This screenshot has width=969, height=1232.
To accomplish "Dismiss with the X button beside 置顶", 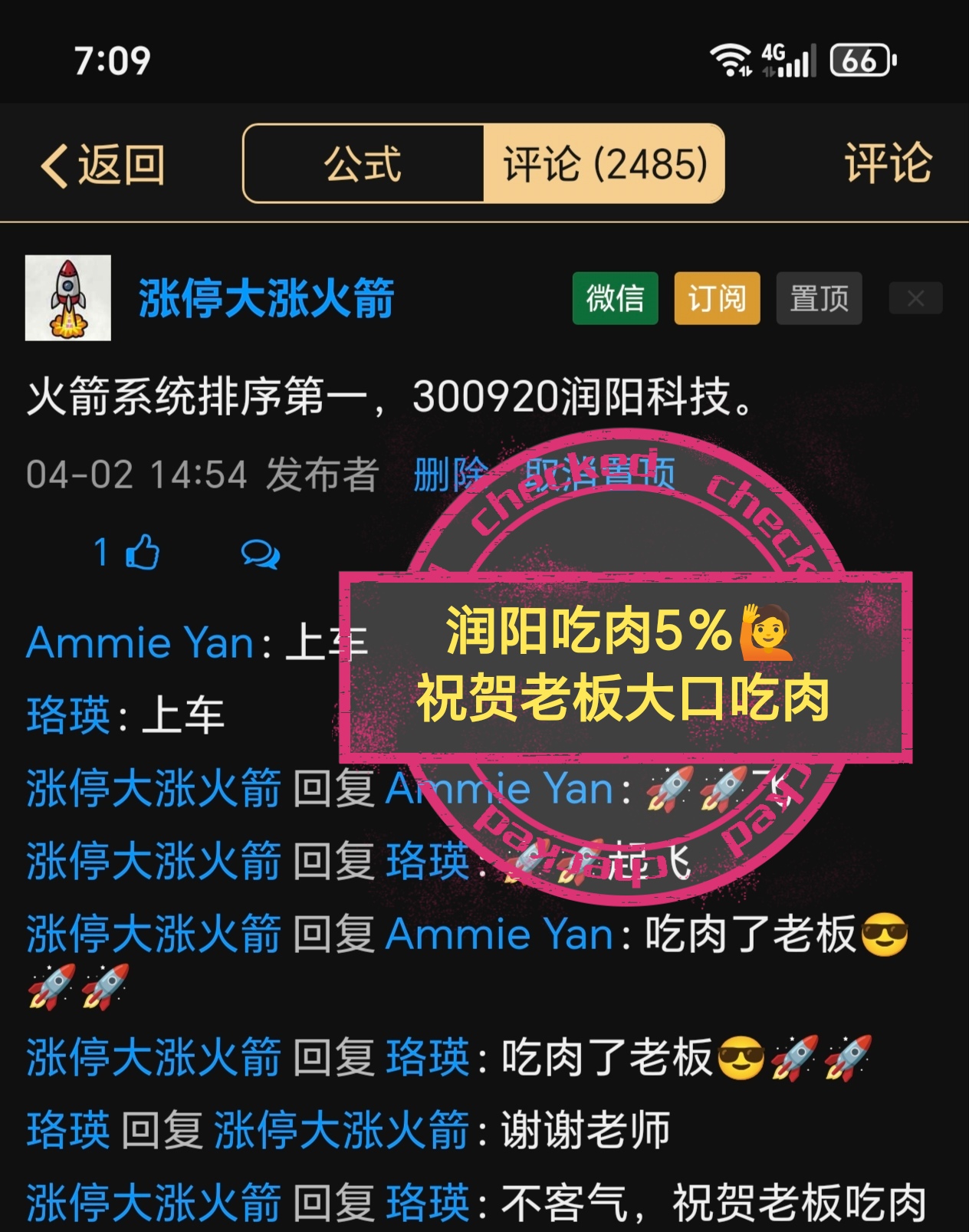I will 915,298.
